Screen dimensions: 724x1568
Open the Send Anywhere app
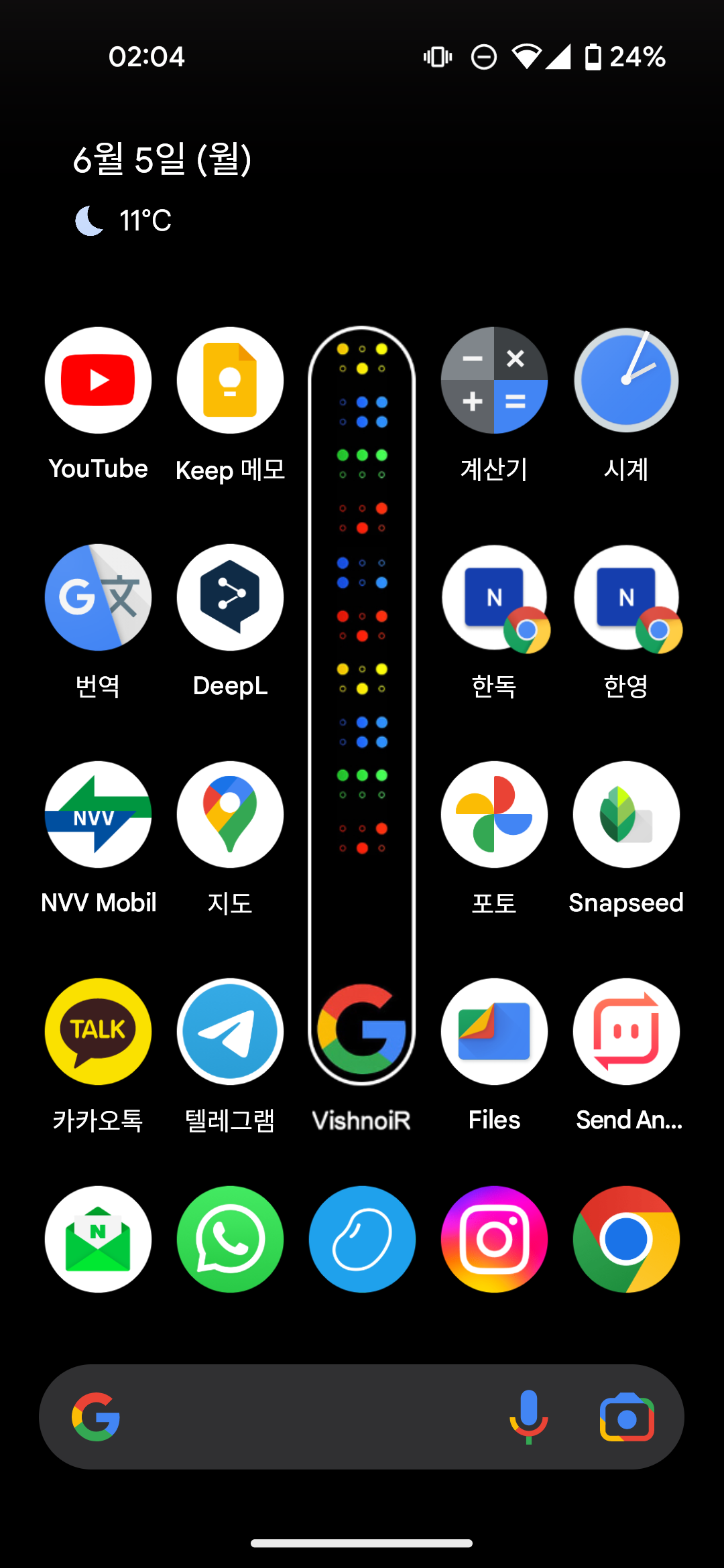pyautogui.click(x=626, y=1031)
